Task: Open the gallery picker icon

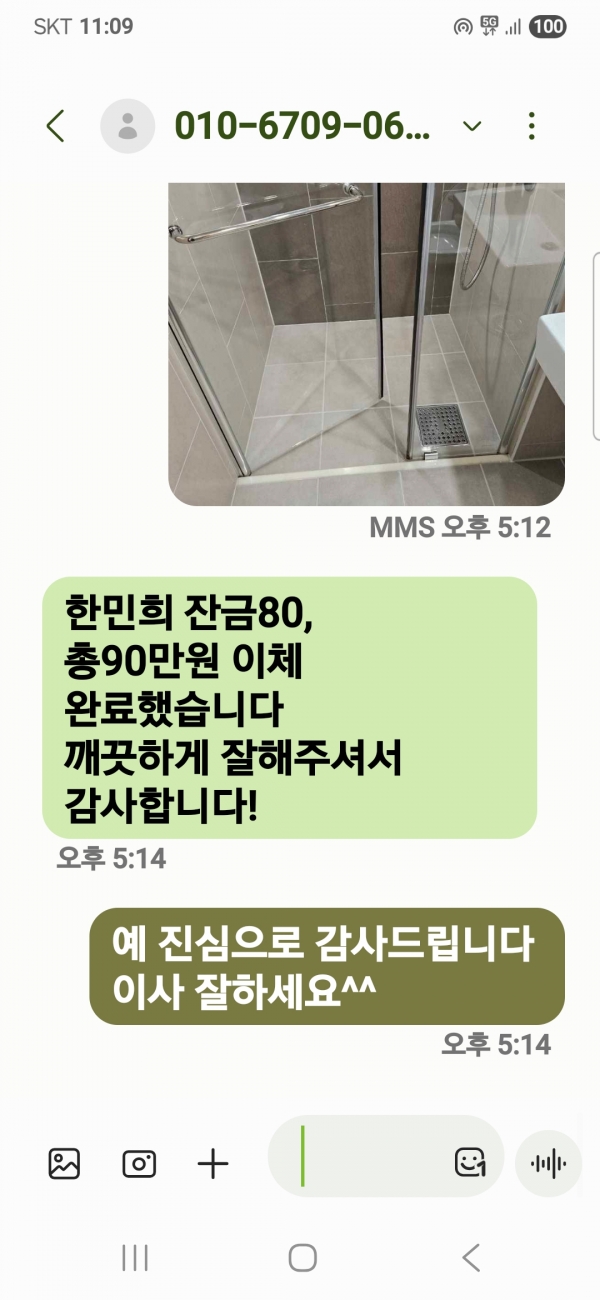Action: point(64,1163)
